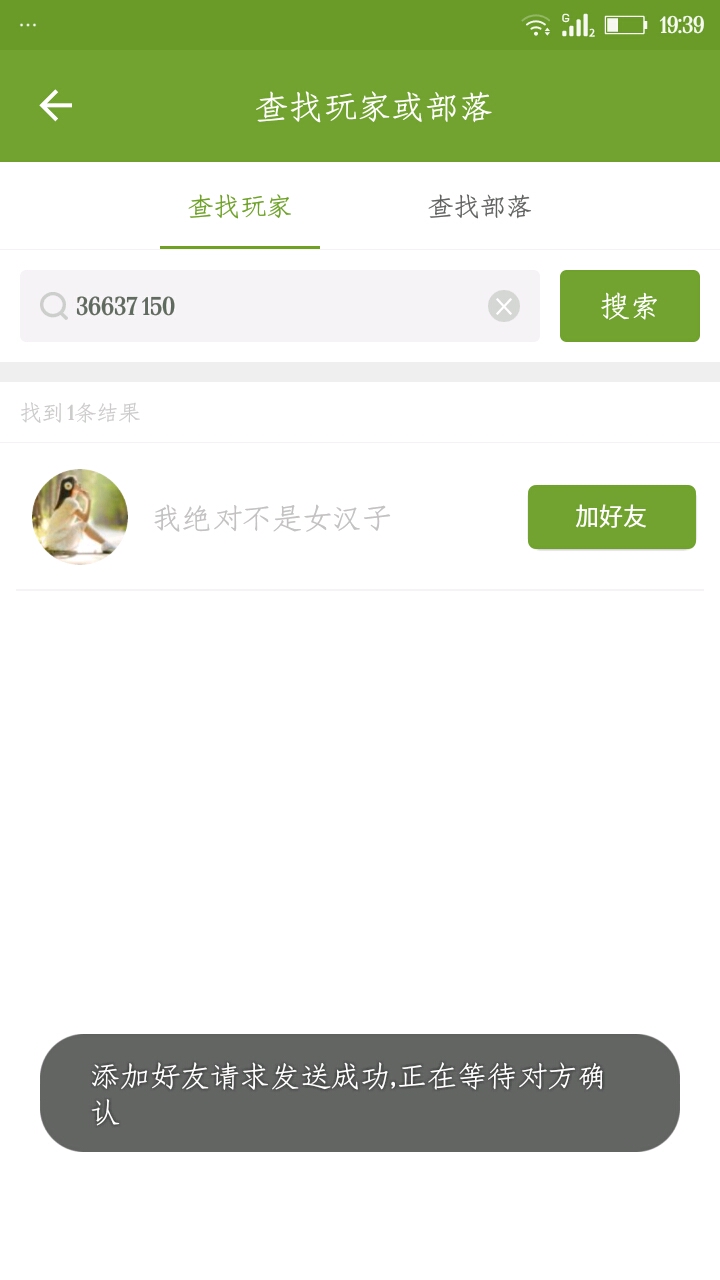Switch to the 查找玩家 tab

point(240,207)
